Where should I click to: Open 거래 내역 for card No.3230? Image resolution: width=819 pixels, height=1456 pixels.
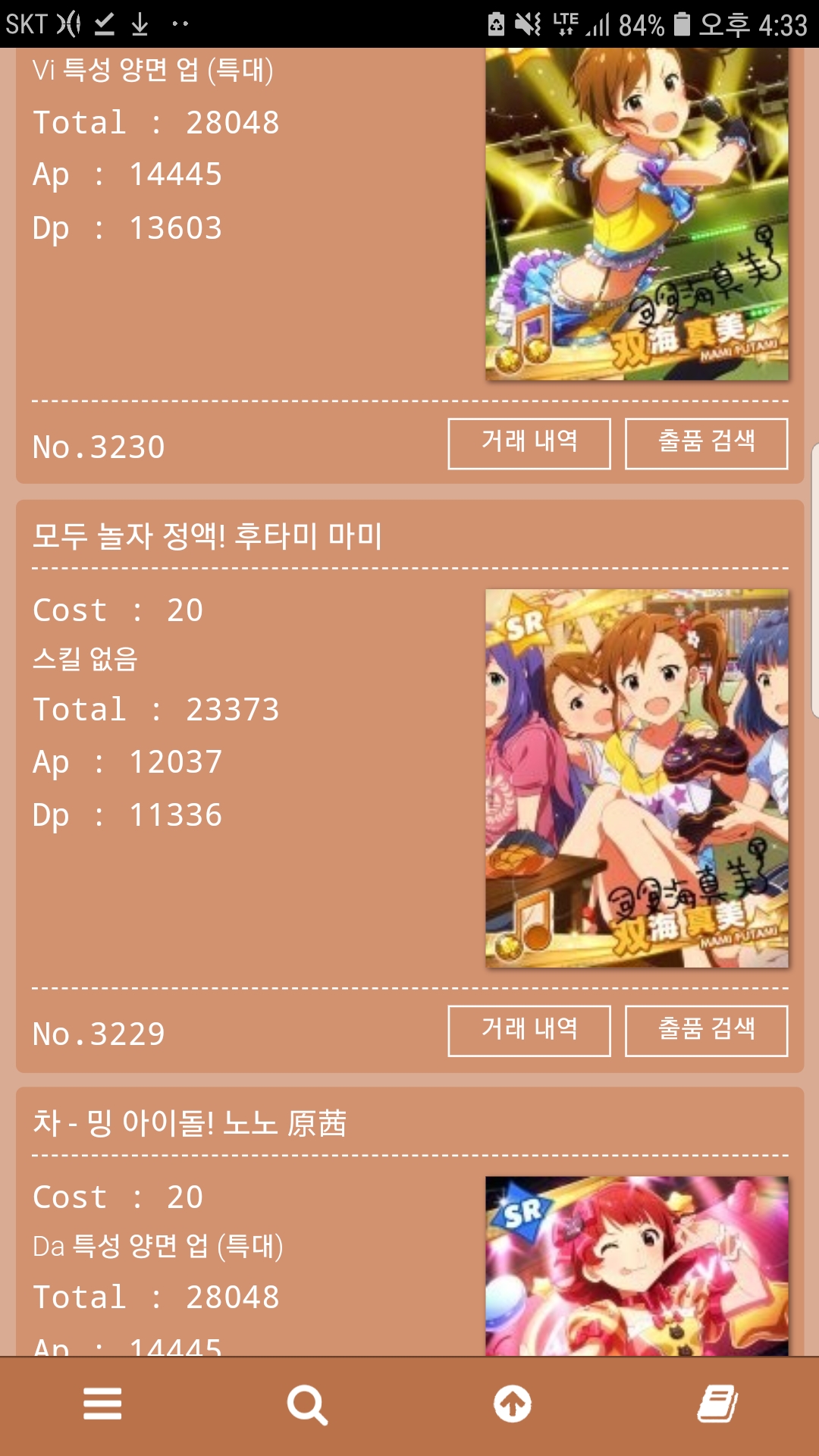529,444
